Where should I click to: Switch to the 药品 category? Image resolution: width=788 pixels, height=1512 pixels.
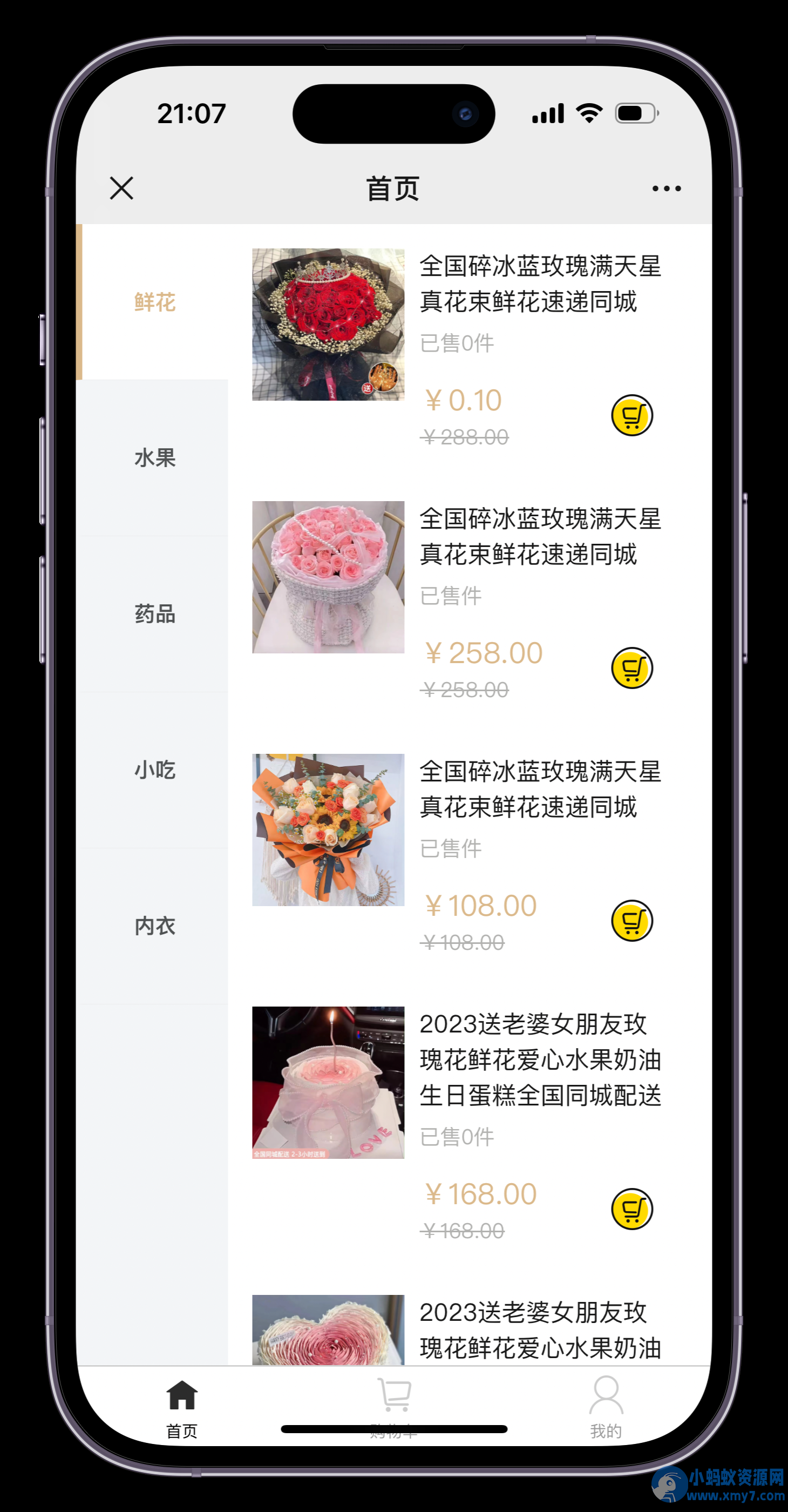click(x=155, y=614)
